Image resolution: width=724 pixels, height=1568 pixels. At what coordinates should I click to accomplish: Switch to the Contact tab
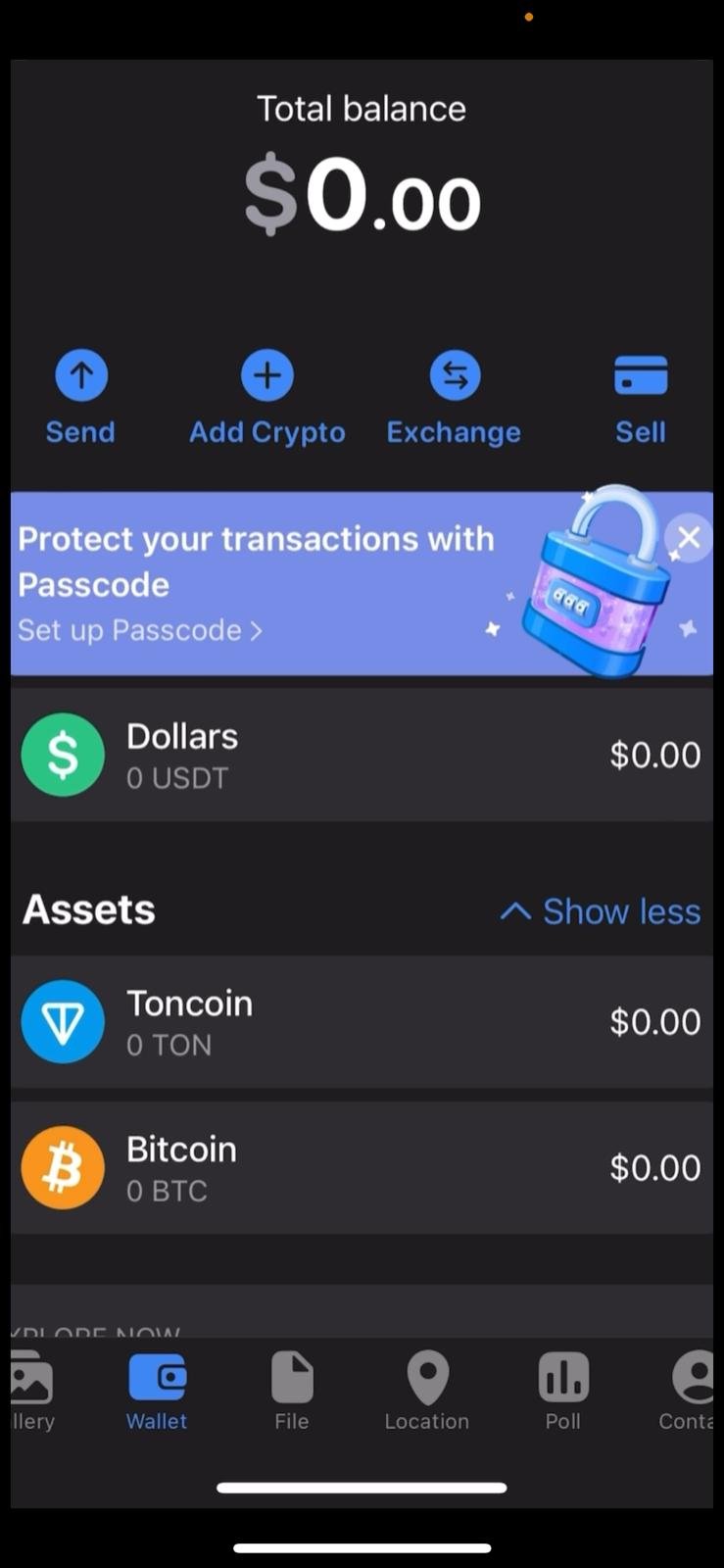[x=690, y=1390]
